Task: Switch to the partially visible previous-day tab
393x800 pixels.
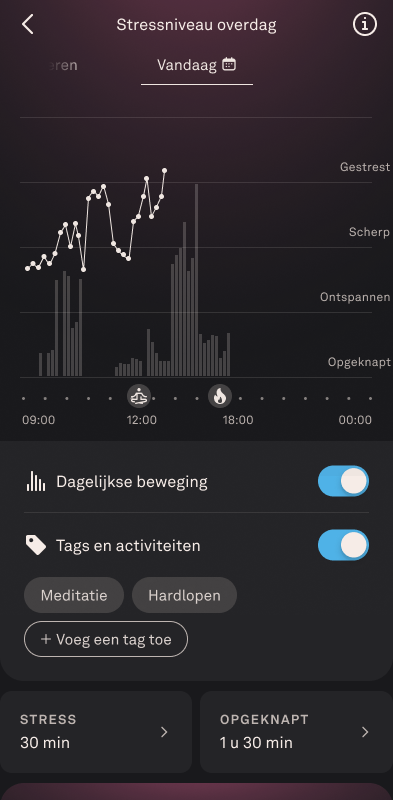Action: coord(60,65)
